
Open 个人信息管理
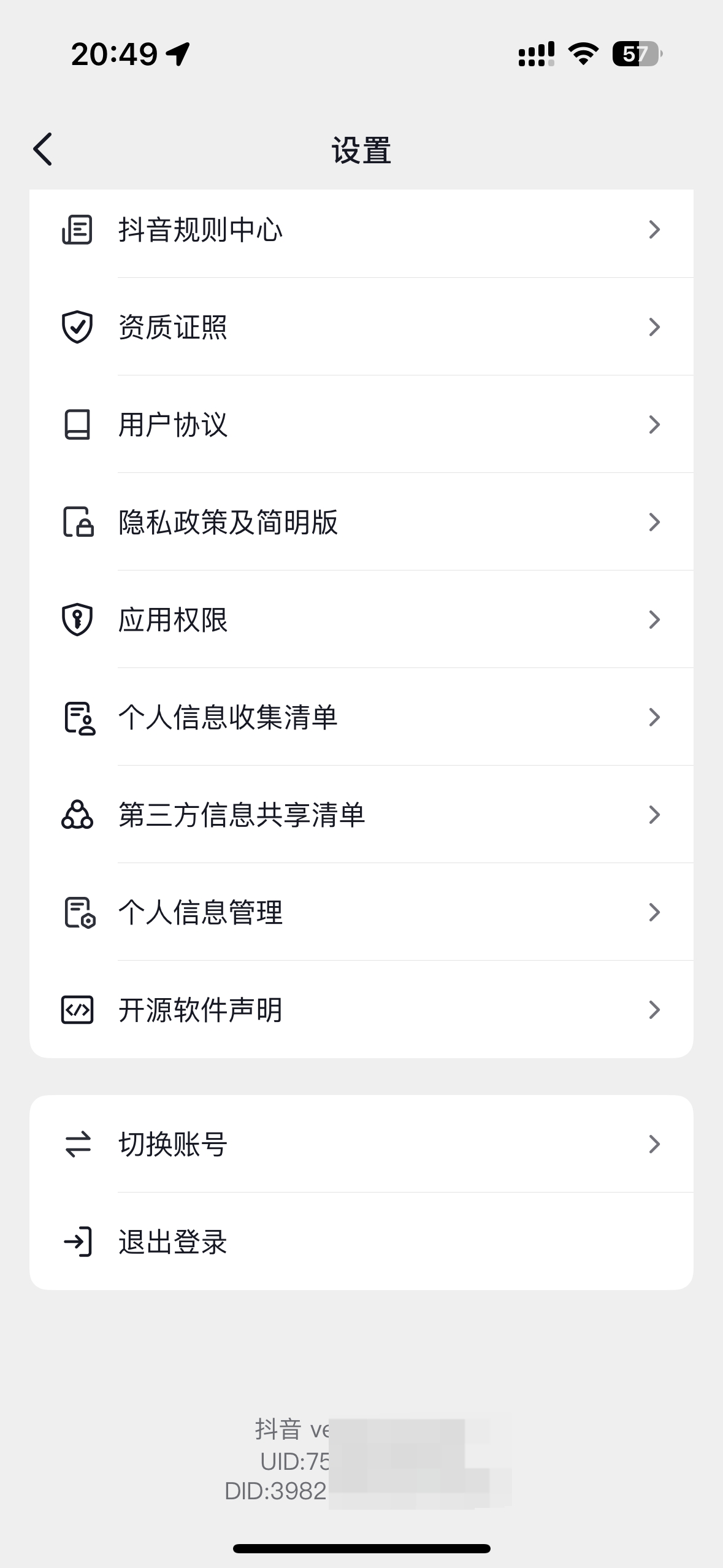361,912
